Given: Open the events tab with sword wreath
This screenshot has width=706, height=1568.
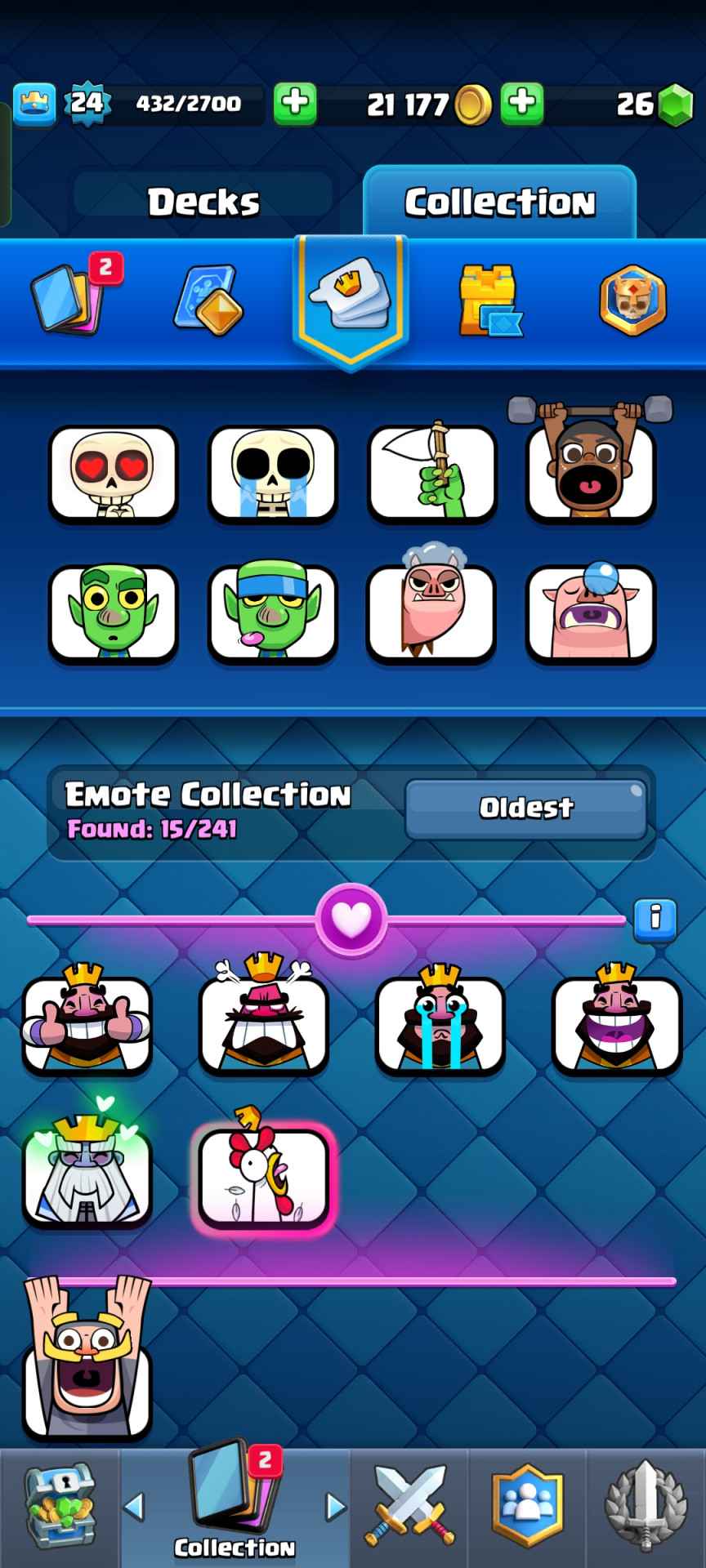Looking at the screenshot, I should point(645,1508).
